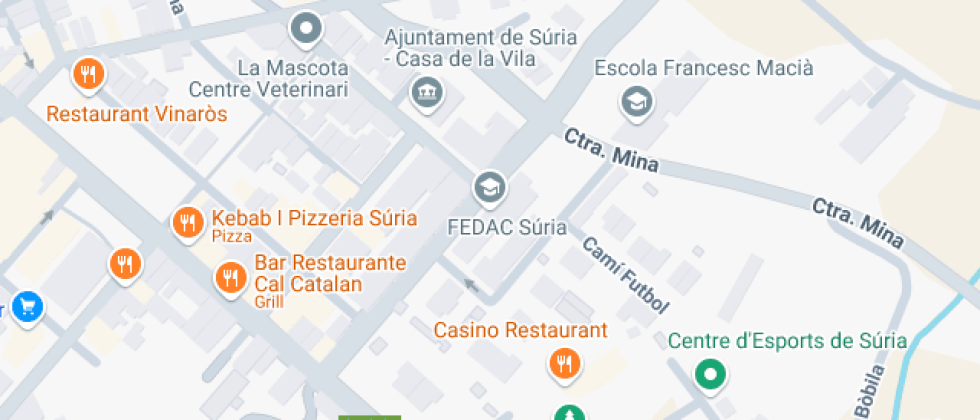Tap Bar Restaurante Cal Catalan marker
Image resolution: width=980 pixels, height=420 pixels.
click(230, 276)
